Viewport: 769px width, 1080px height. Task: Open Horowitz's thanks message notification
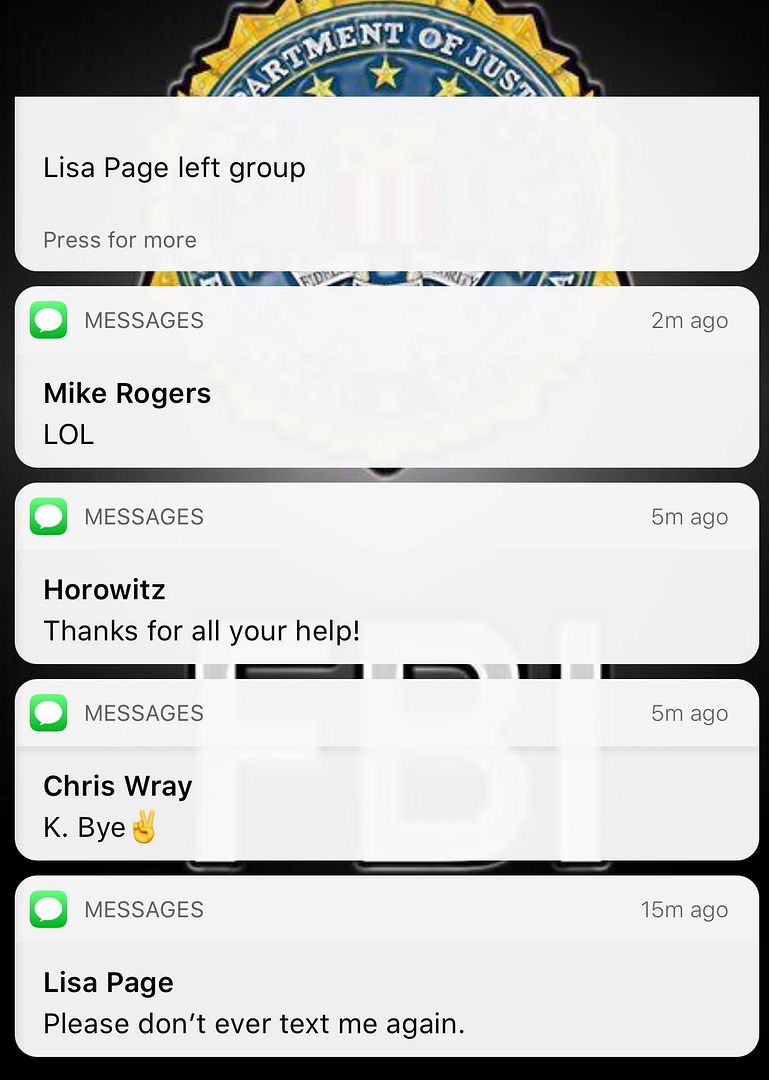[386, 609]
